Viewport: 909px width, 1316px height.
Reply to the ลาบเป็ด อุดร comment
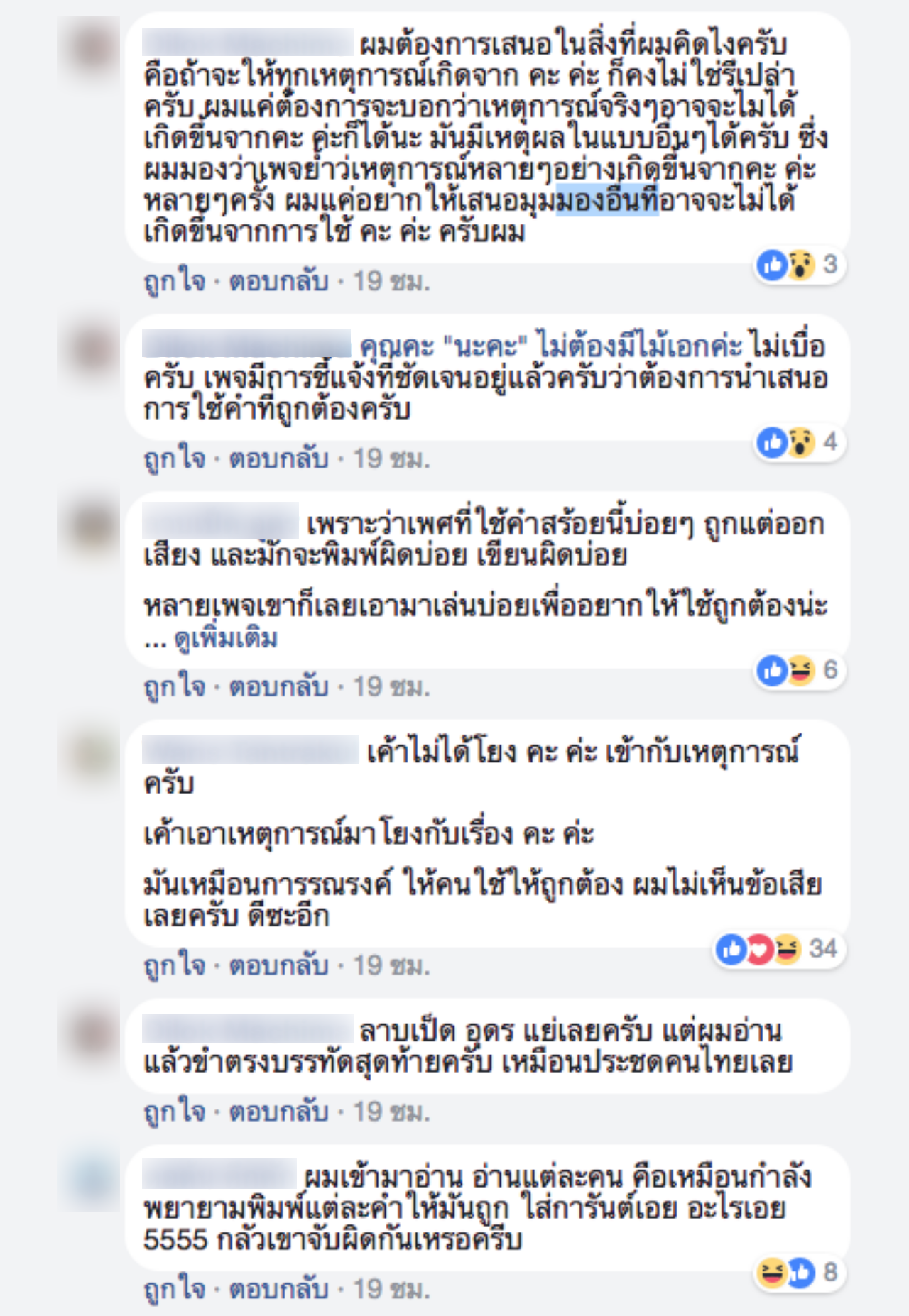click(x=278, y=1112)
